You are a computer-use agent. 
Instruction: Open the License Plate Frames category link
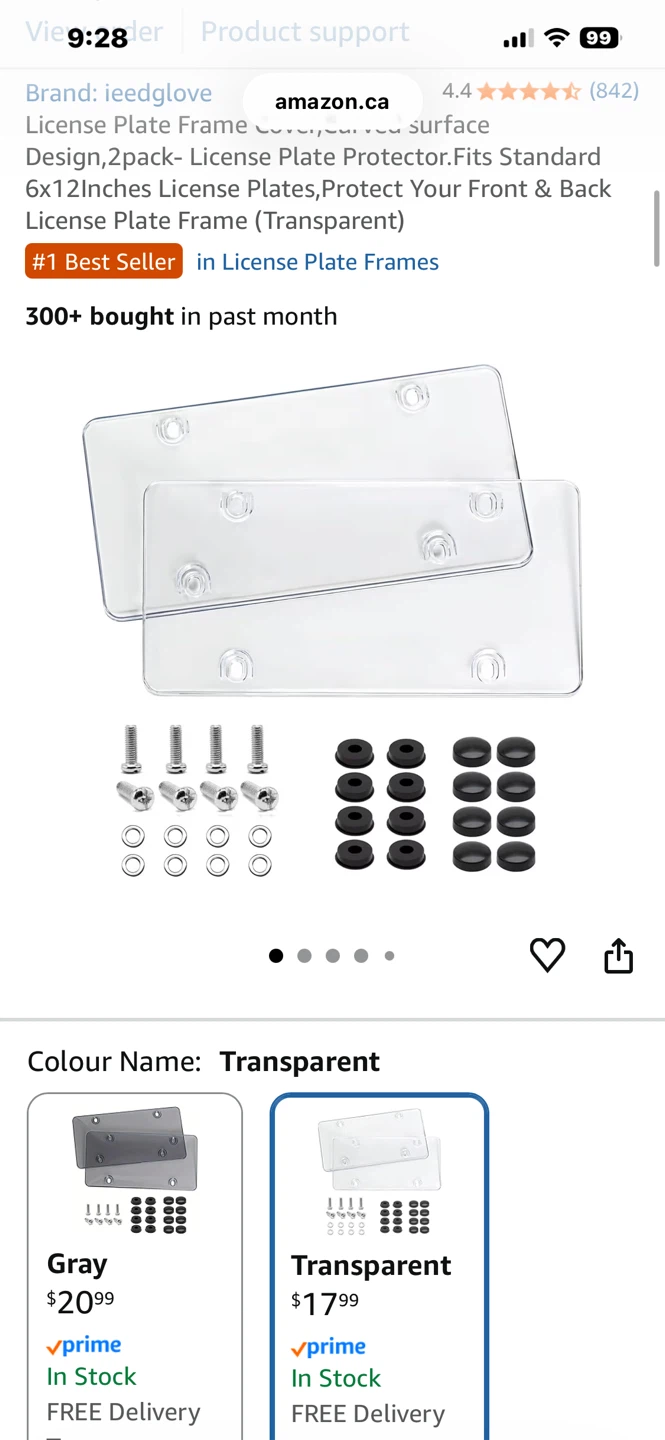coord(317,262)
